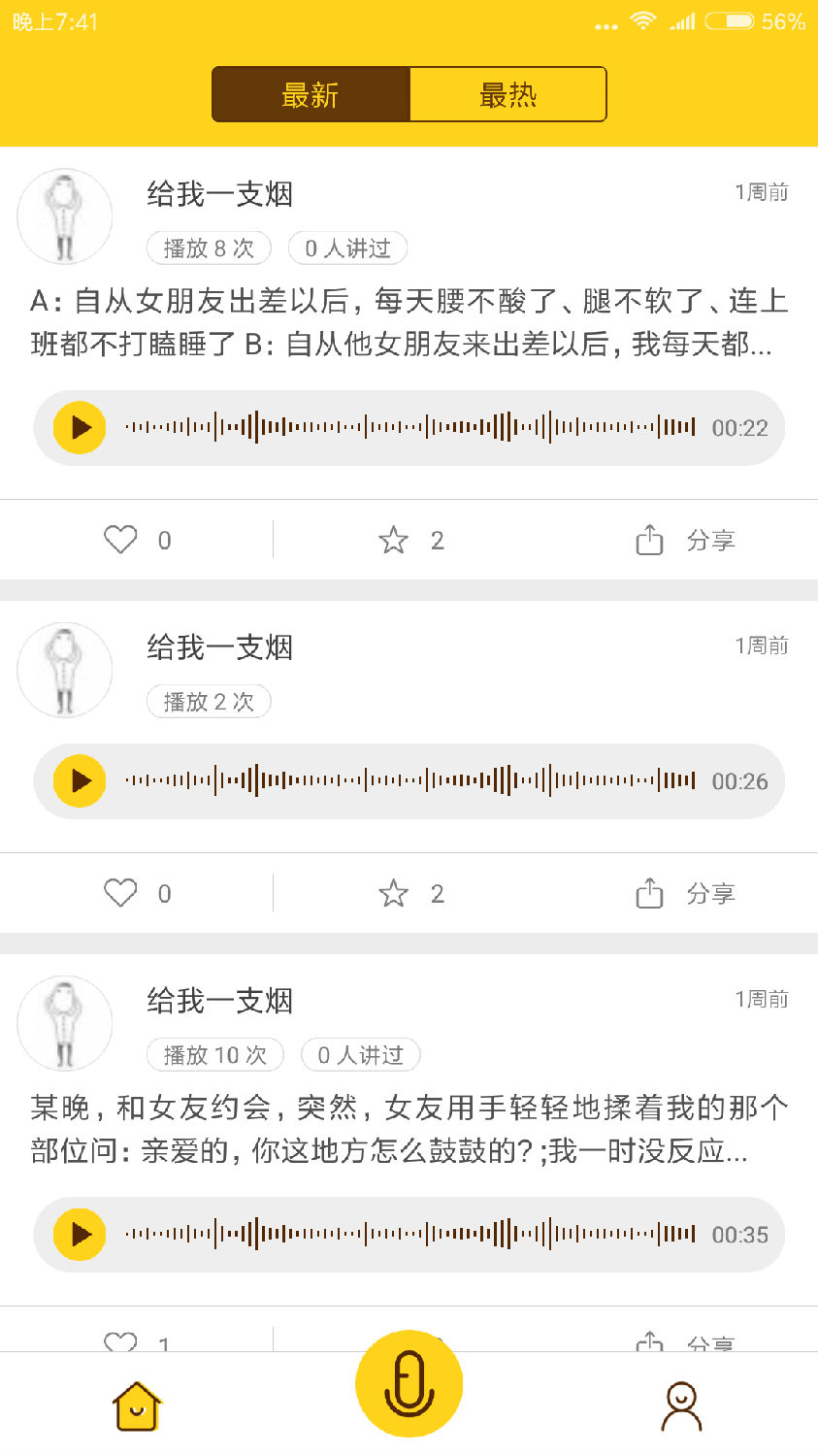The width and height of the screenshot is (818, 1456).
Task: Tap the 0 人讲过 chip on the 播放 8 次 post
Action: pos(347,248)
